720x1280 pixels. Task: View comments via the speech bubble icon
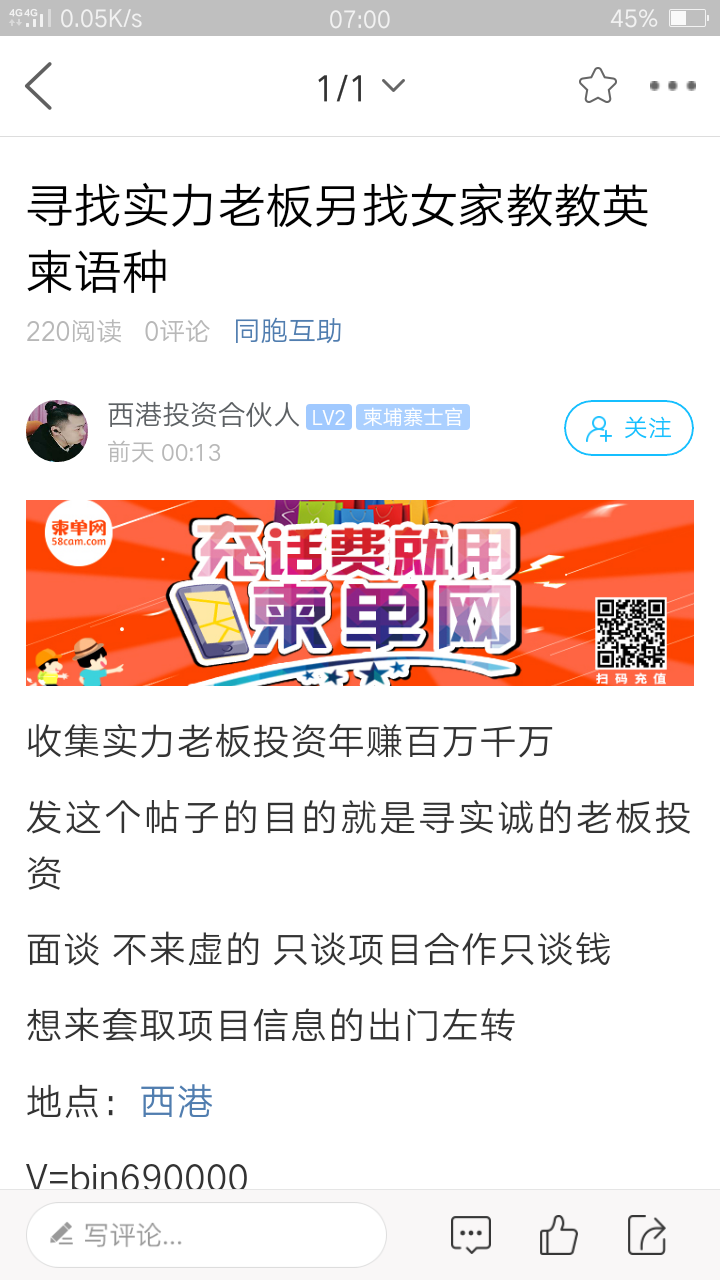471,1235
